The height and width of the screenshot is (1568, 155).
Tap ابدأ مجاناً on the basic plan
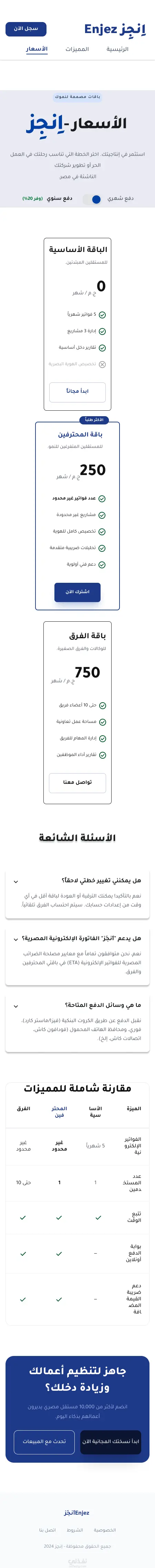click(77, 391)
